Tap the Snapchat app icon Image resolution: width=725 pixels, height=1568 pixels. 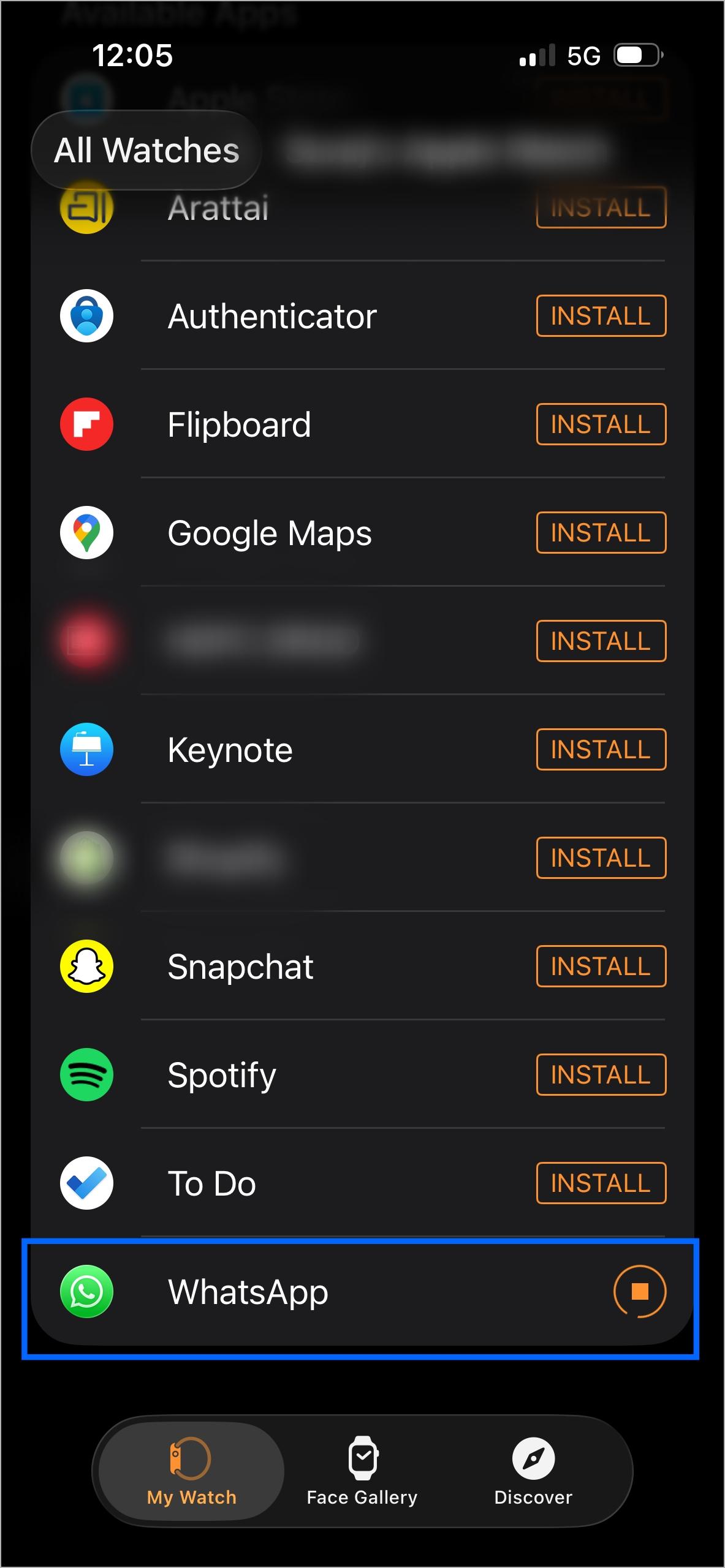(x=86, y=967)
